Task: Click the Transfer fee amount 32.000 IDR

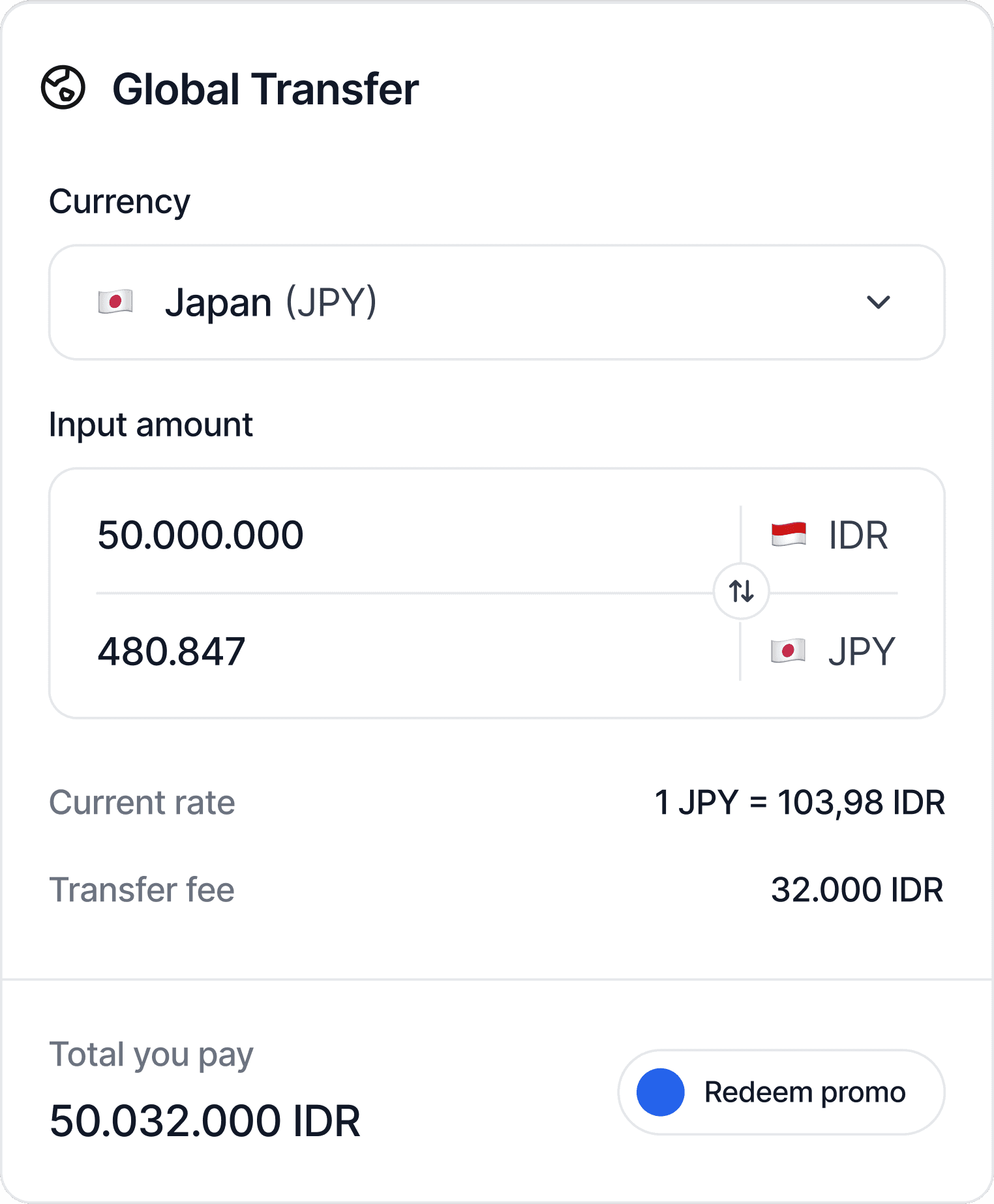Action: [x=858, y=888]
